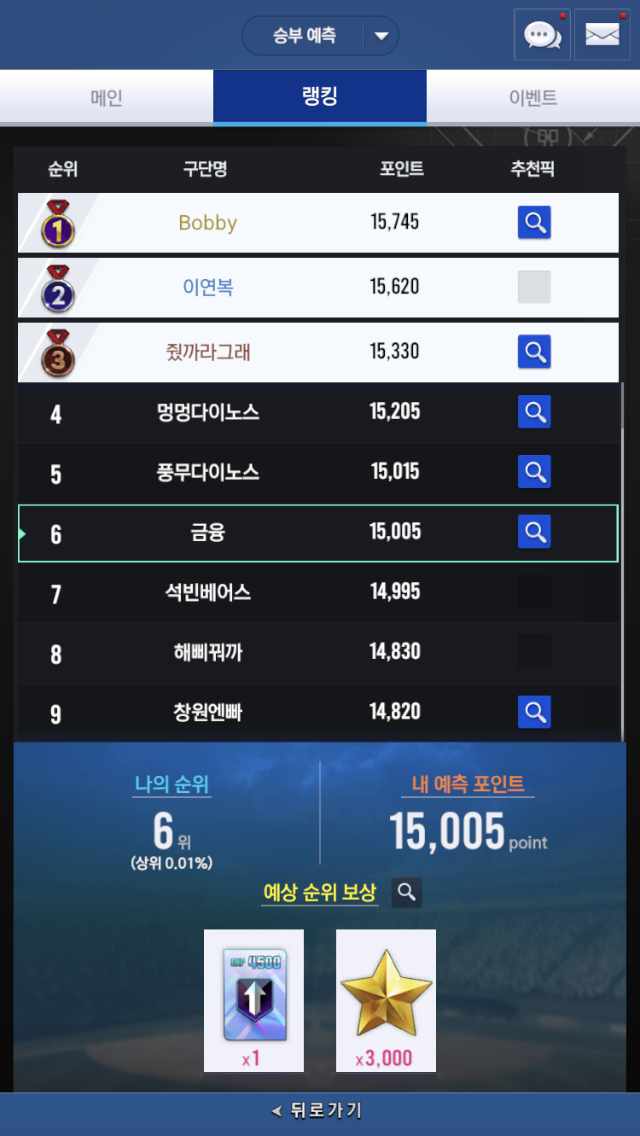View 창원엔빠's recommended picks
Viewport: 640px width, 1136px height.
click(x=534, y=712)
